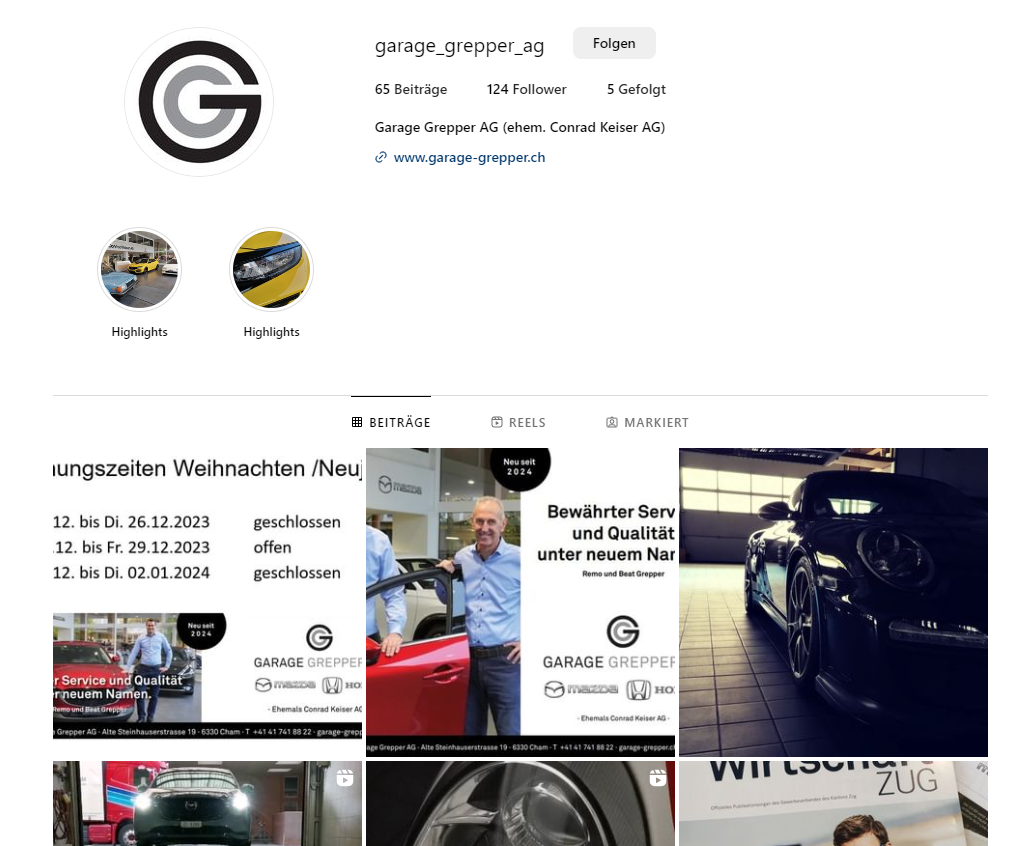Follow garage_grepper_ag via the Folgen button
This screenshot has width=1030, height=846.
pos(614,44)
